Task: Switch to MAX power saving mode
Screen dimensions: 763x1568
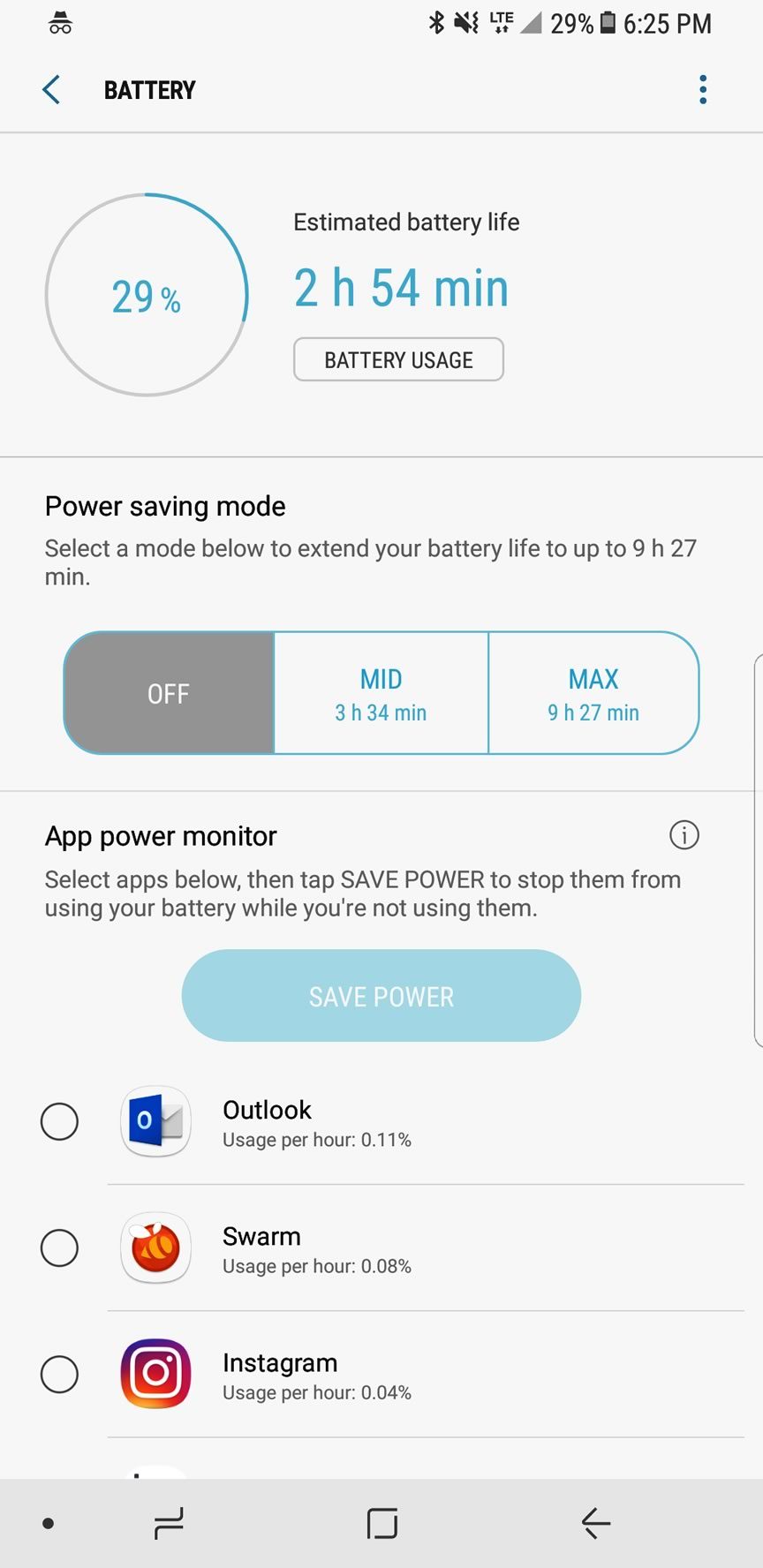Action: 593,693
